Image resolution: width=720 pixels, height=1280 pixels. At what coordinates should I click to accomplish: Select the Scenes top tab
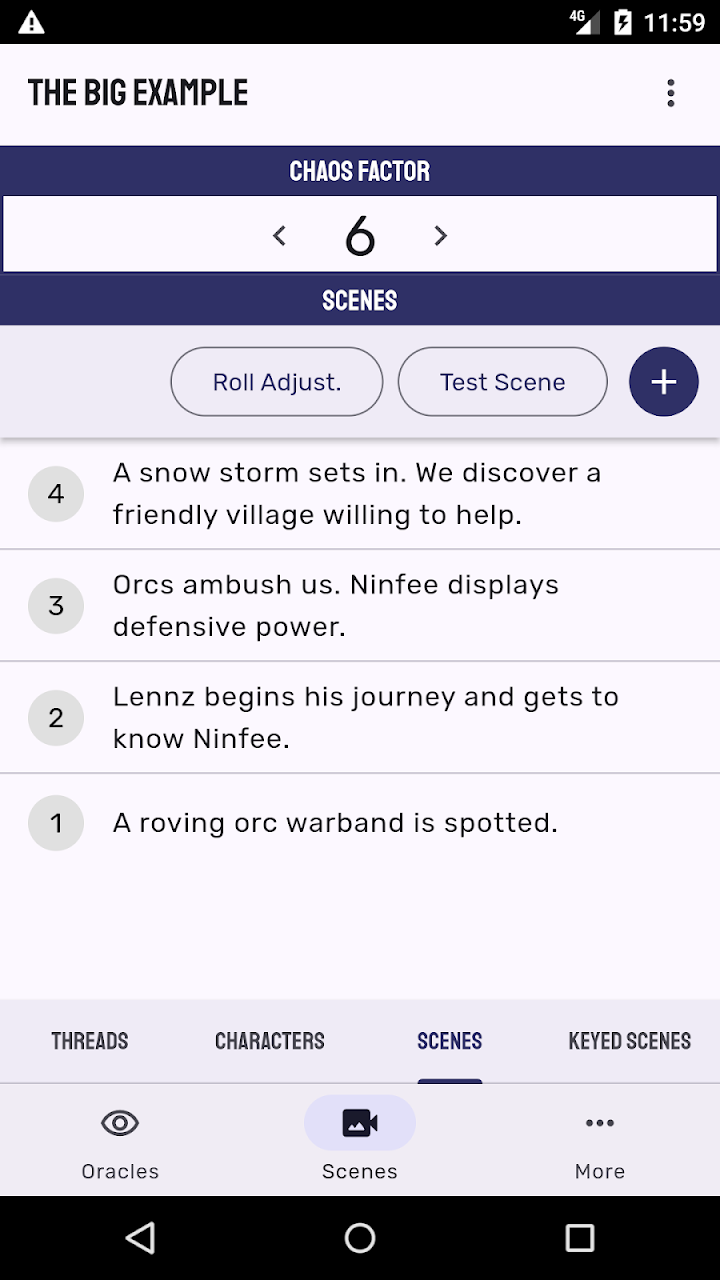point(450,1041)
